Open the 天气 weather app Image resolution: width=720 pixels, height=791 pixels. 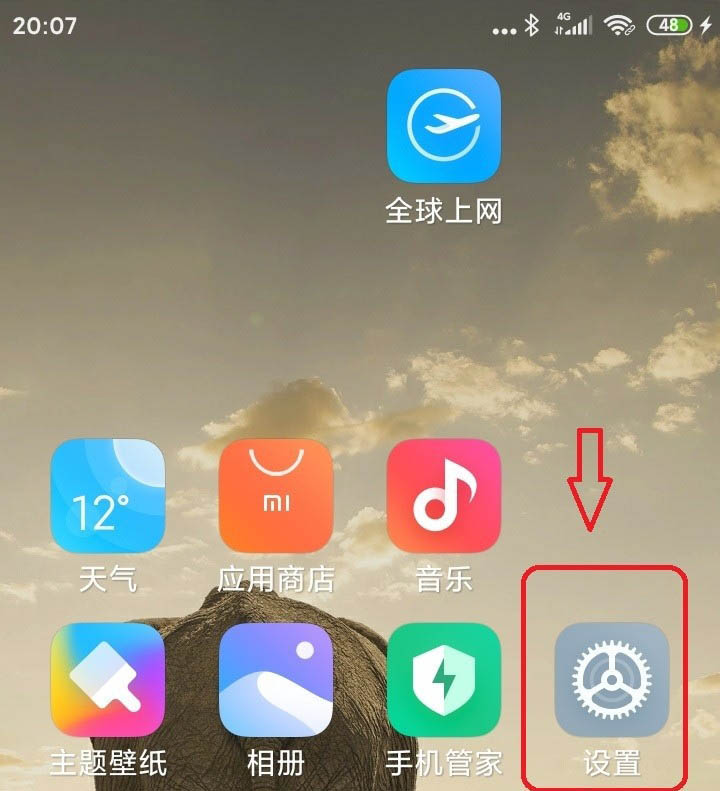pos(107,496)
